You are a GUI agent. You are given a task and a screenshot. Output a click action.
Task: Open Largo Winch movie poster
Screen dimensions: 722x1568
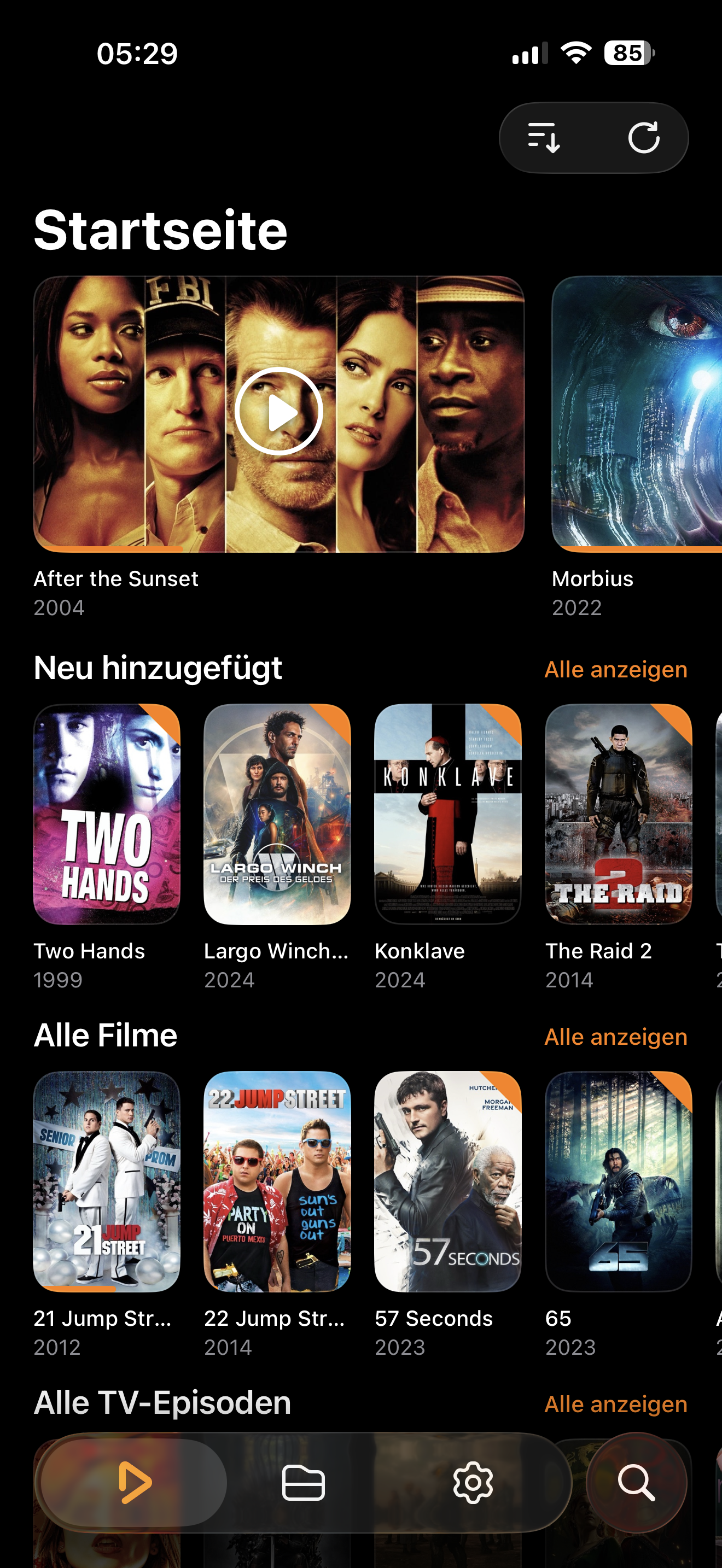(x=277, y=814)
